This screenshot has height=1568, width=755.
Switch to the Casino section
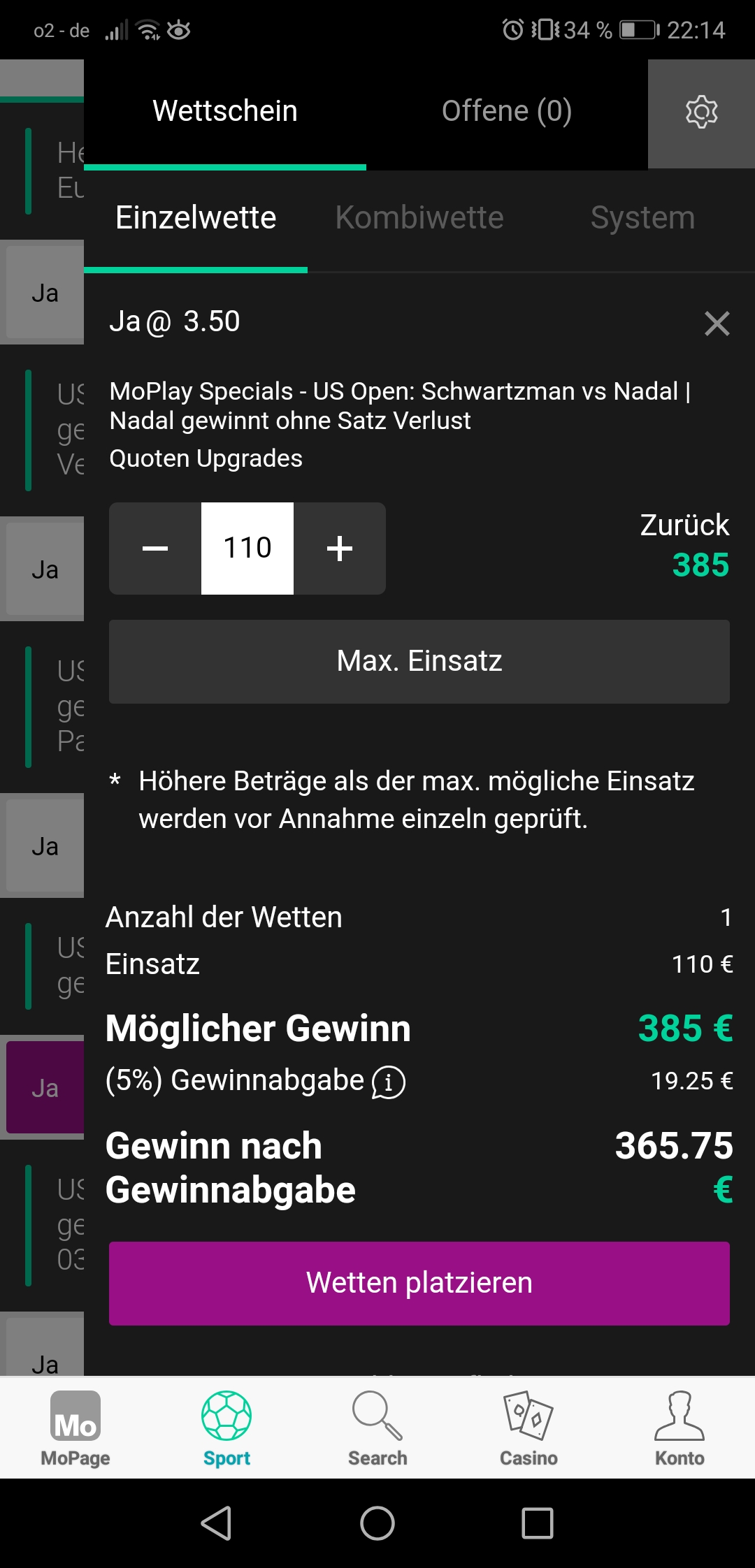click(528, 1428)
